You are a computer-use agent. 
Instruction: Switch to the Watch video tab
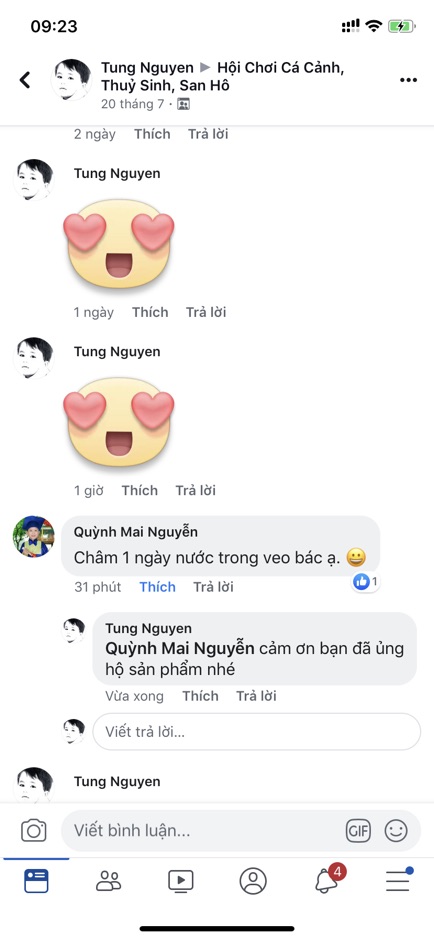180,881
